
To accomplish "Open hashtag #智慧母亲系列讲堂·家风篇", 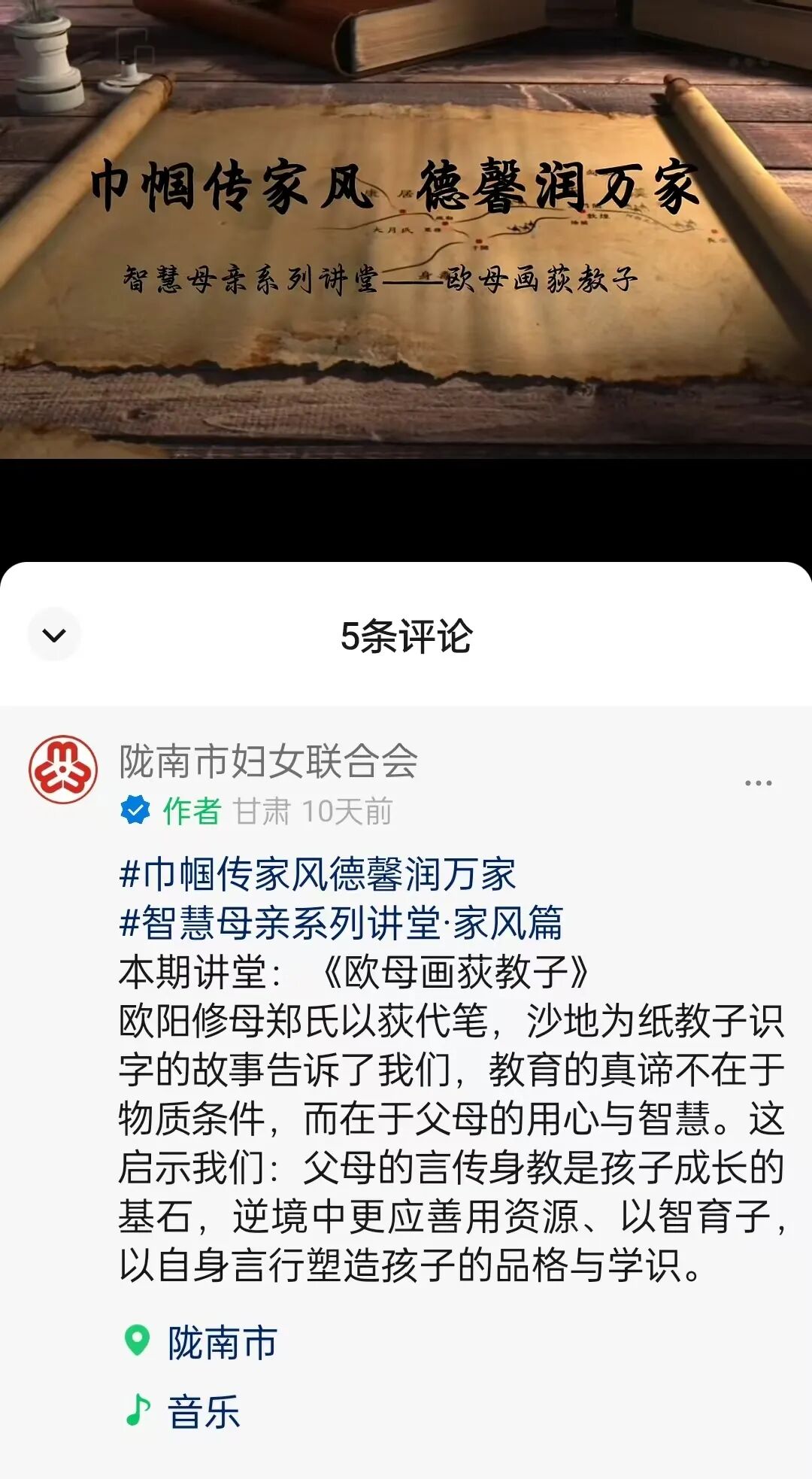I will (341, 923).
